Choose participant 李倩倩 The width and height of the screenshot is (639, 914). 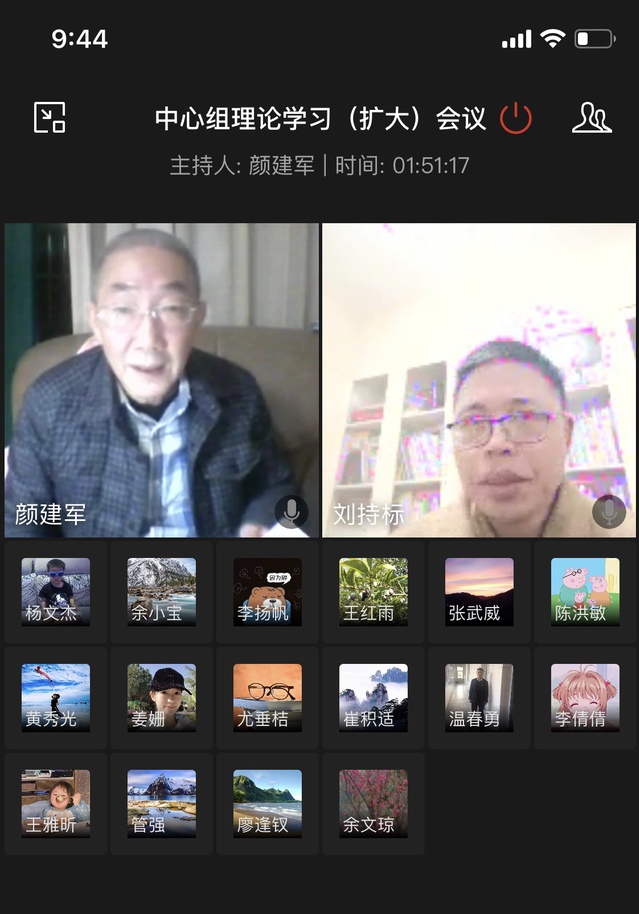click(x=585, y=698)
